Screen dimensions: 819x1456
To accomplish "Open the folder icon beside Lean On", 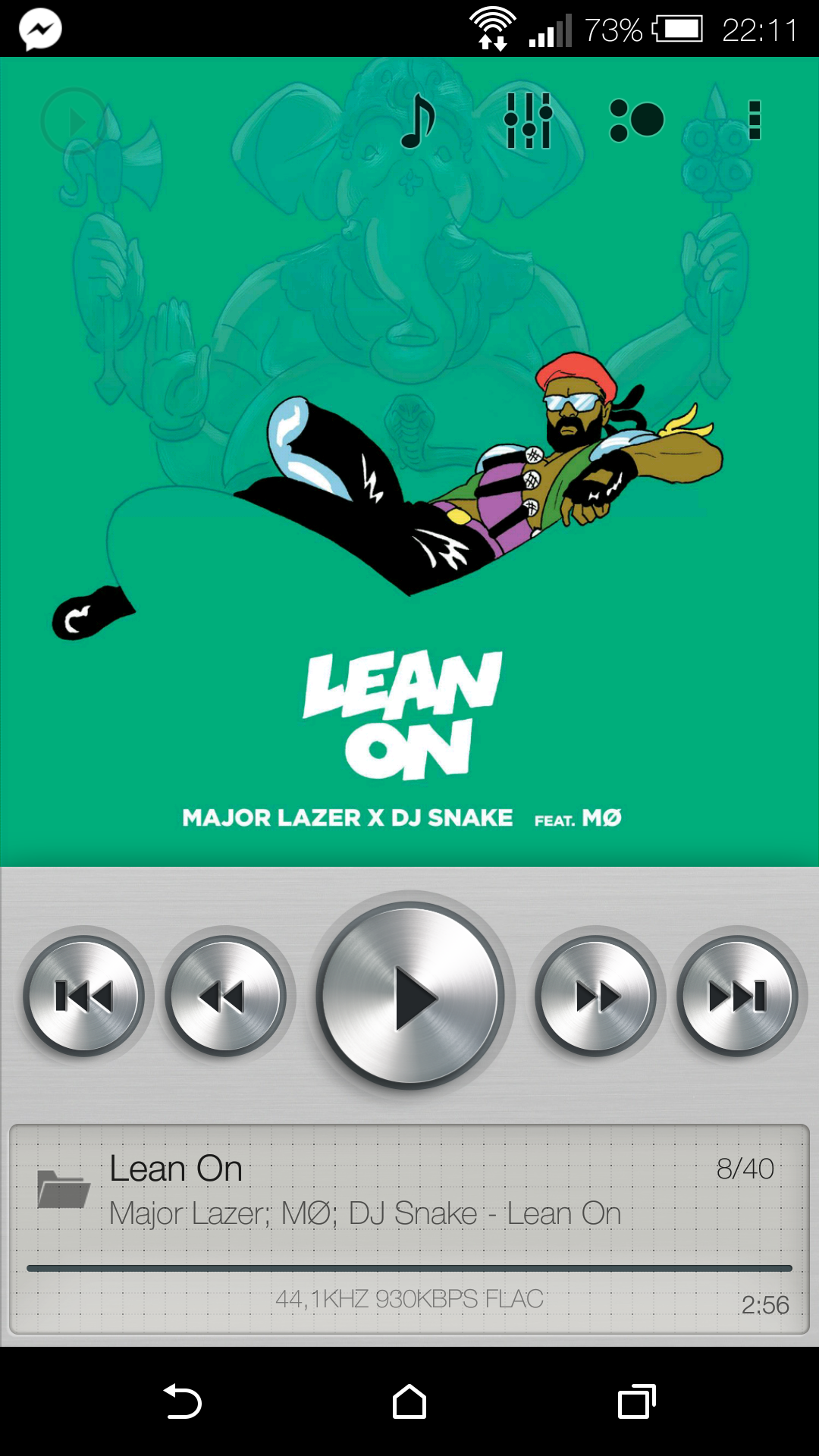I will [64, 1189].
